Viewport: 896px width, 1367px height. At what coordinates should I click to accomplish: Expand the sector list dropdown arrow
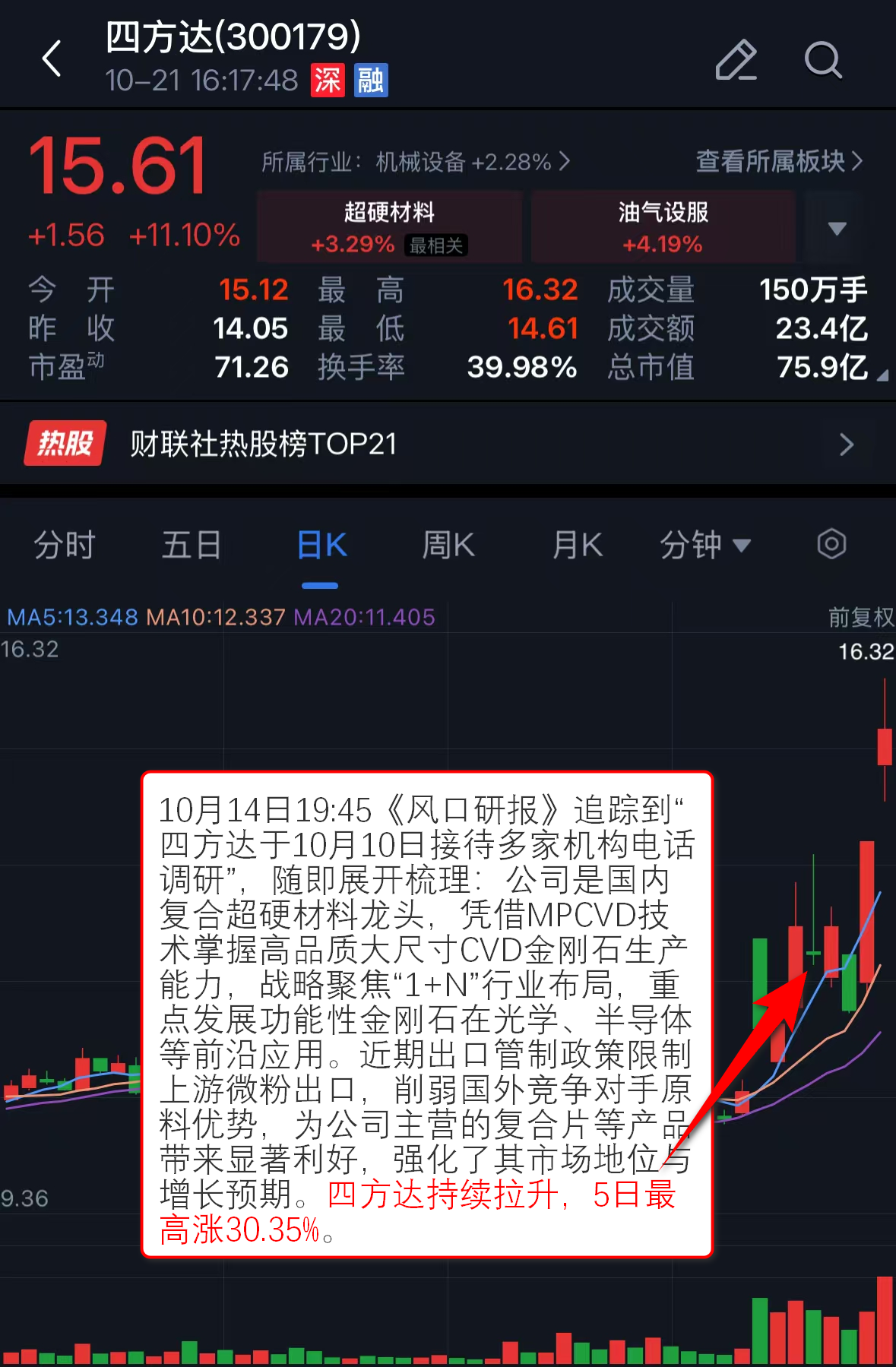tap(837, 228)
